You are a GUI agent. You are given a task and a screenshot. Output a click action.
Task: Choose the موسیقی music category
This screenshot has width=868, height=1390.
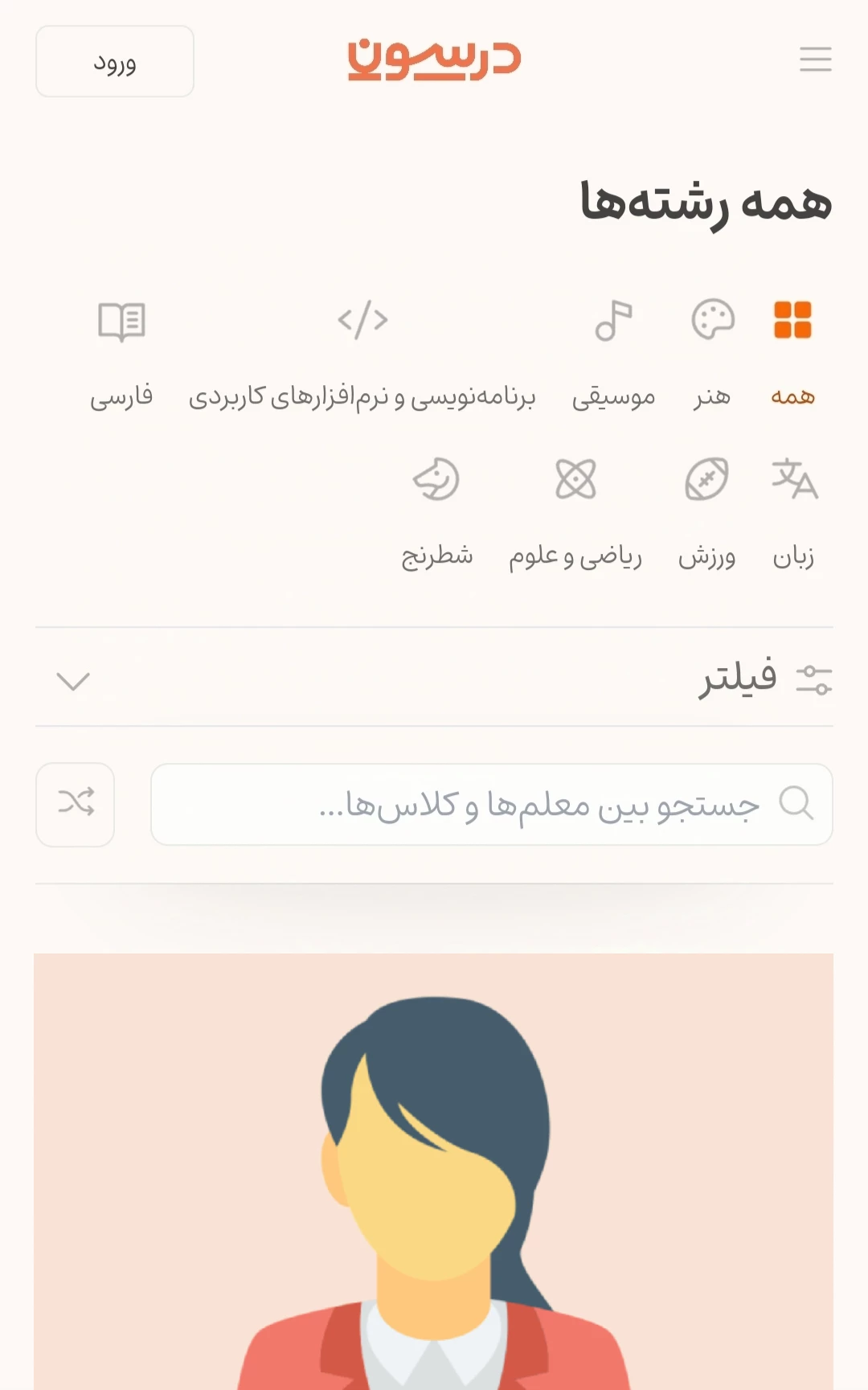coord(613,351)
